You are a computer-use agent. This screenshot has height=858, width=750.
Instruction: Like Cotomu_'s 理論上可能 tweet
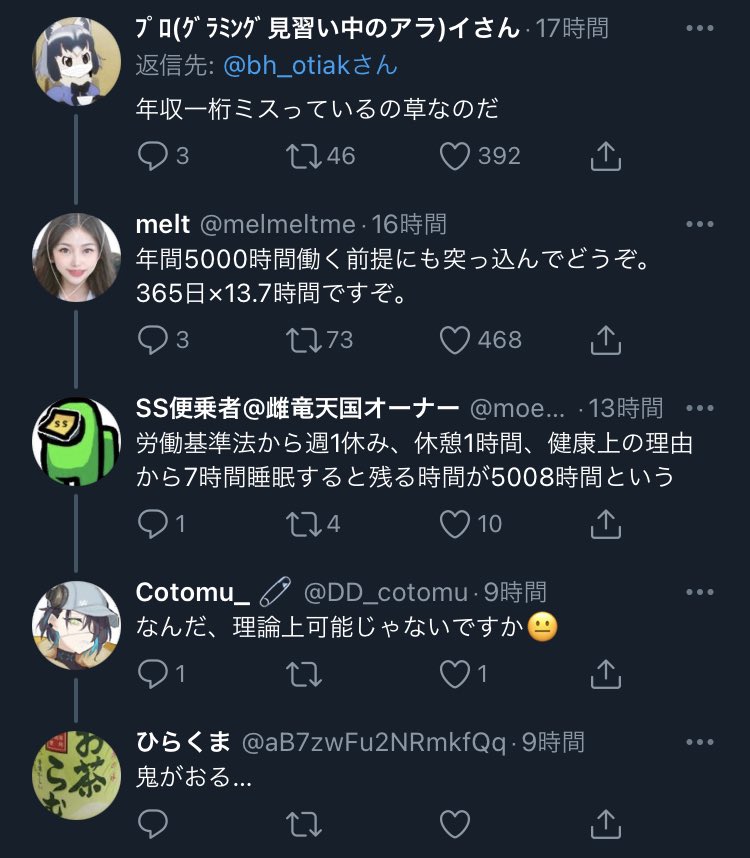(456, 675)
